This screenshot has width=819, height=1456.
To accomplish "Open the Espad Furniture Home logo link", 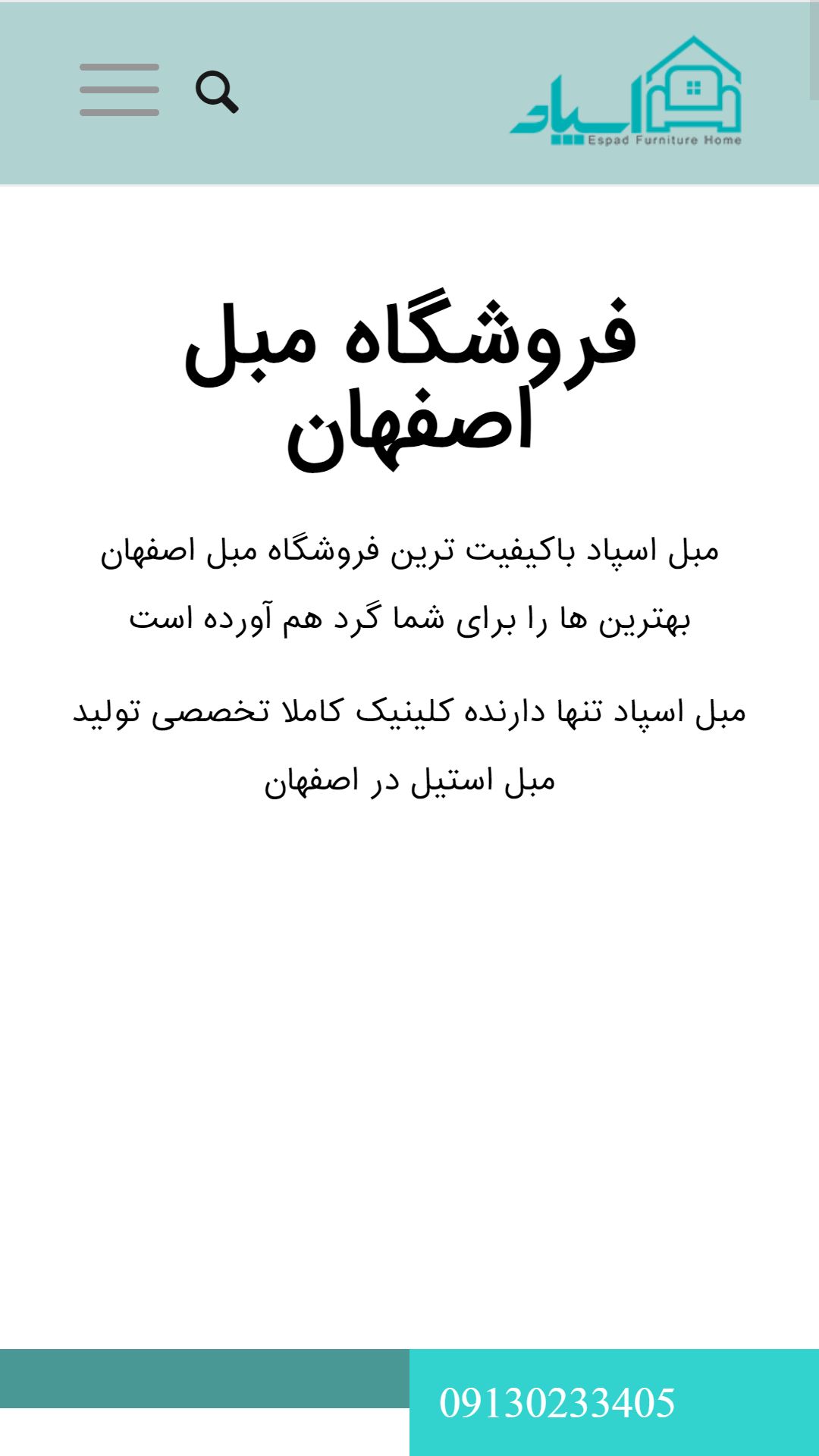I will 626,91.
